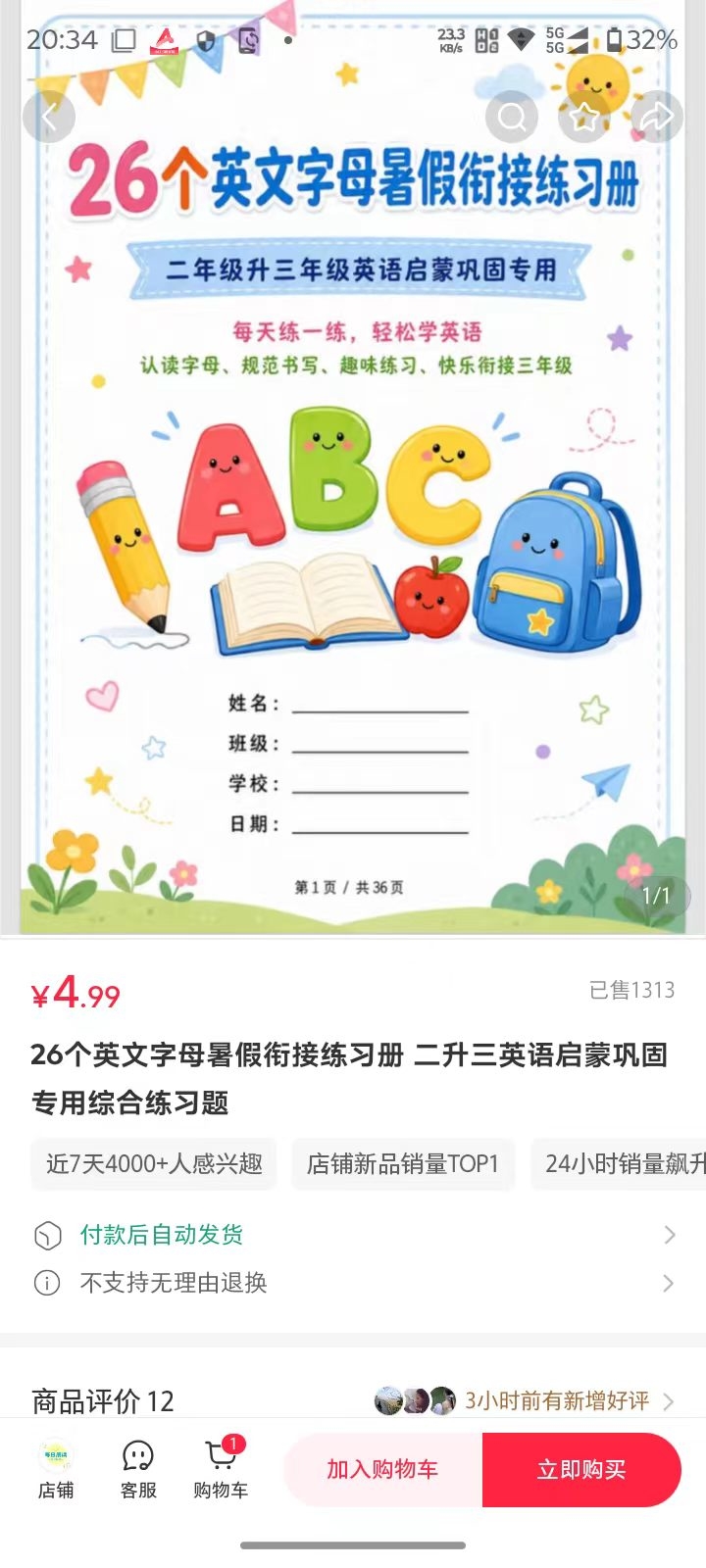
Task: Go back using the top-left arrow
Action: click(x=48, y=118)
